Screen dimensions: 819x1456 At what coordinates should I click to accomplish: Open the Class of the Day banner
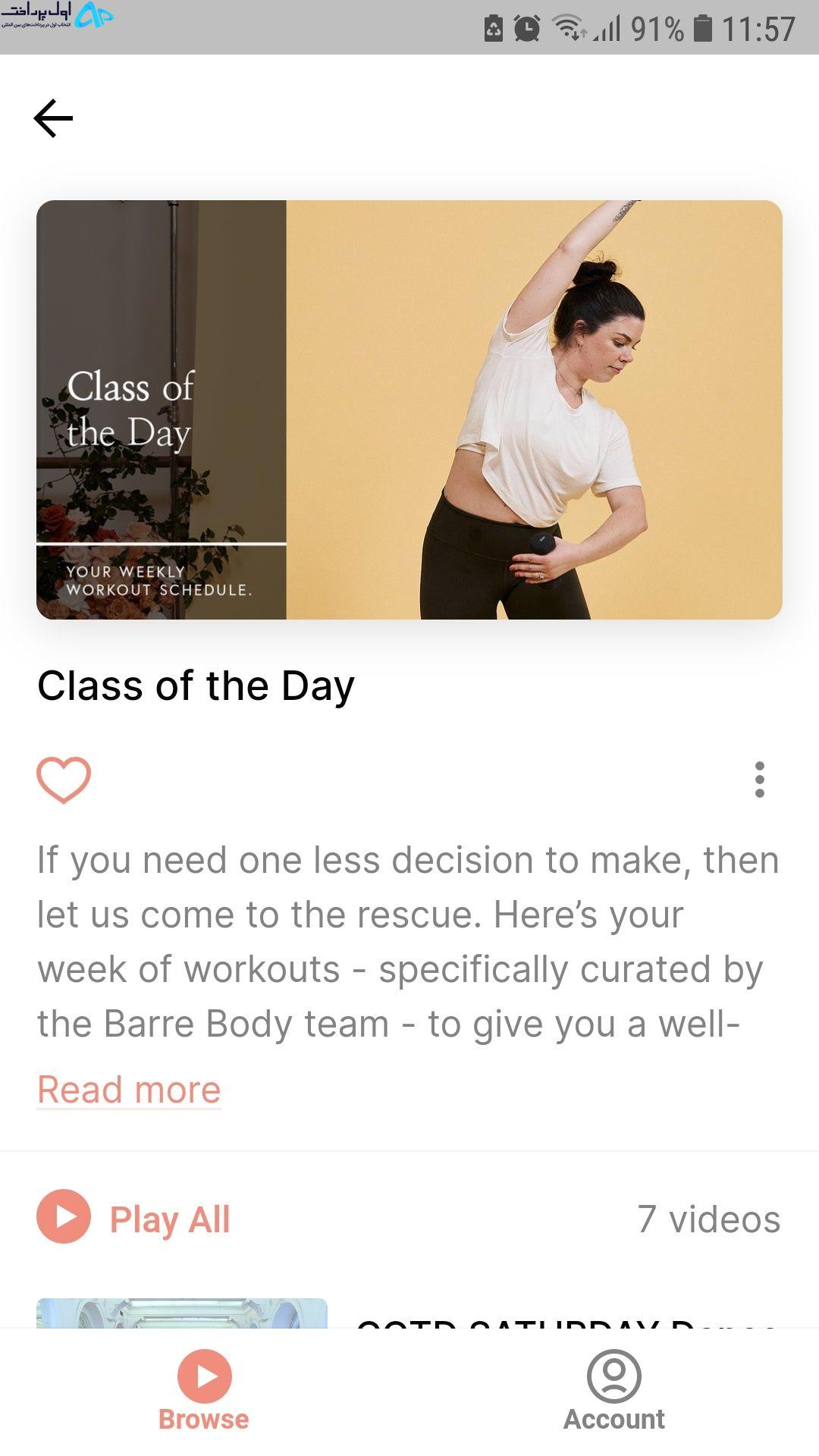[409, 409]
